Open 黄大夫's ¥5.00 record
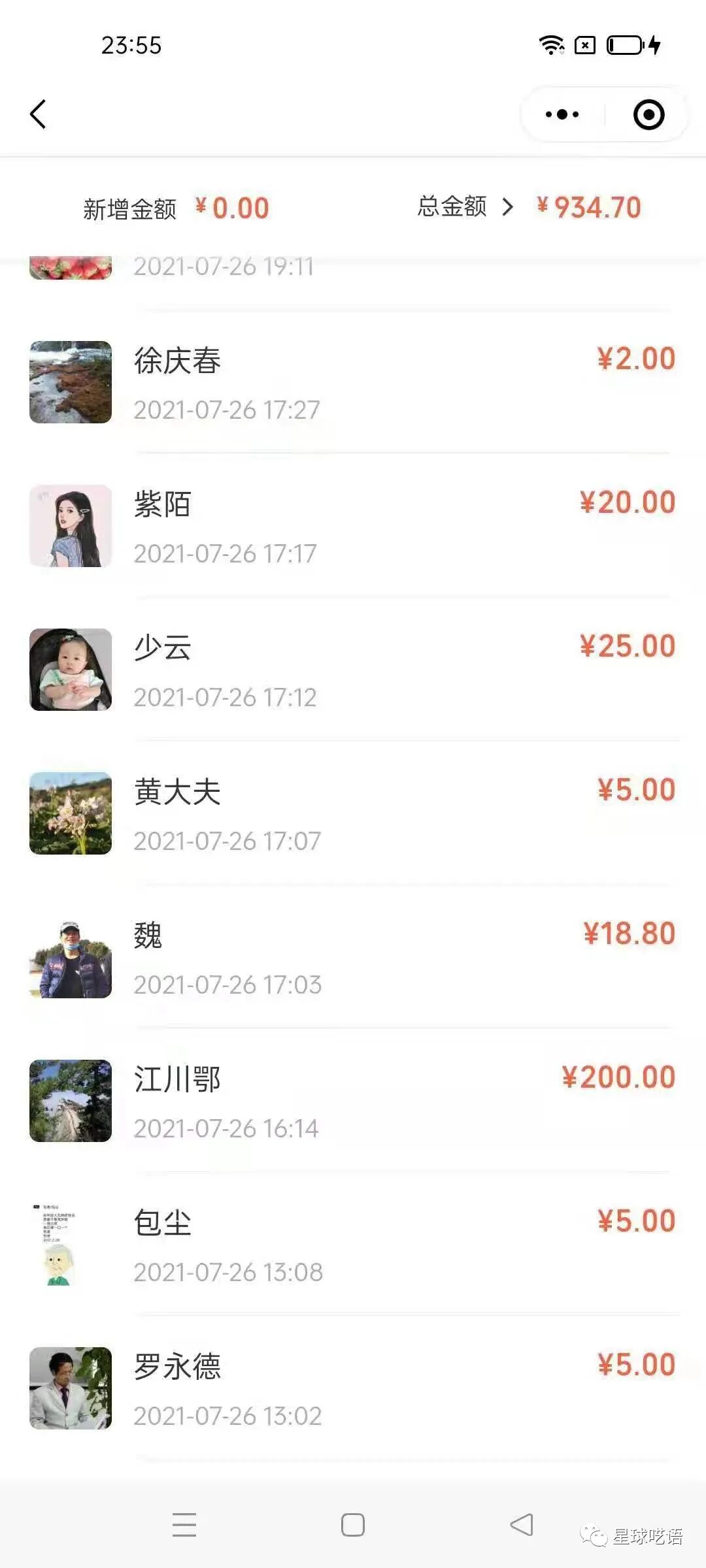This screenshot has height=1568, width=706. (353, 815)
